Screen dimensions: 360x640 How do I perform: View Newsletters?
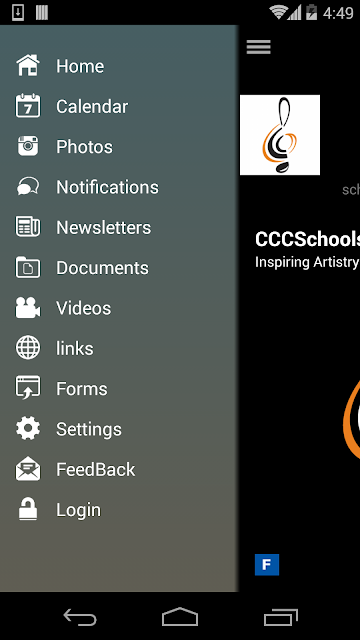click(x=119, y=228)
